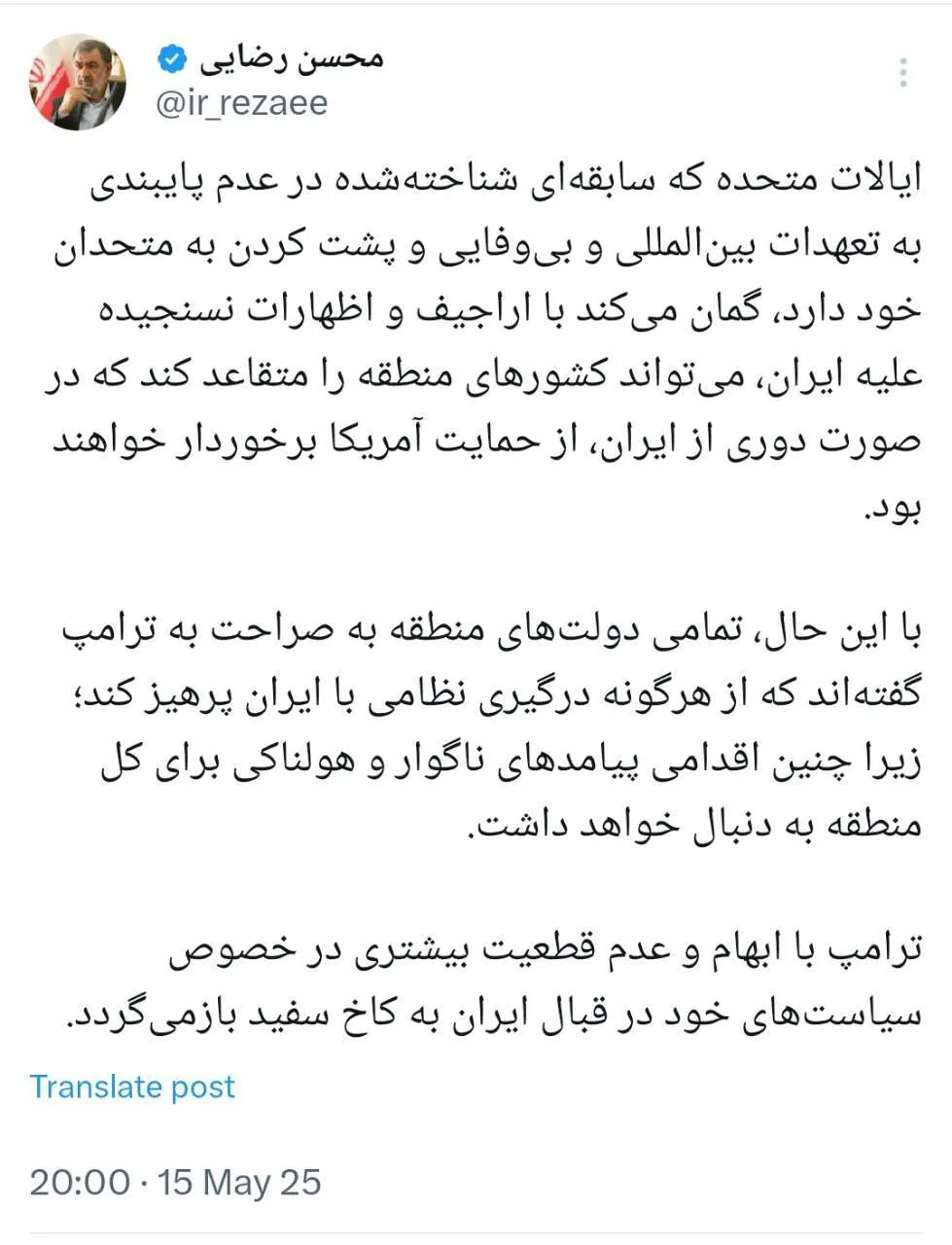Open the @ir_rezaee profile handle
Viewport: 952px width, 1245px height.
(x=242, y=103)
